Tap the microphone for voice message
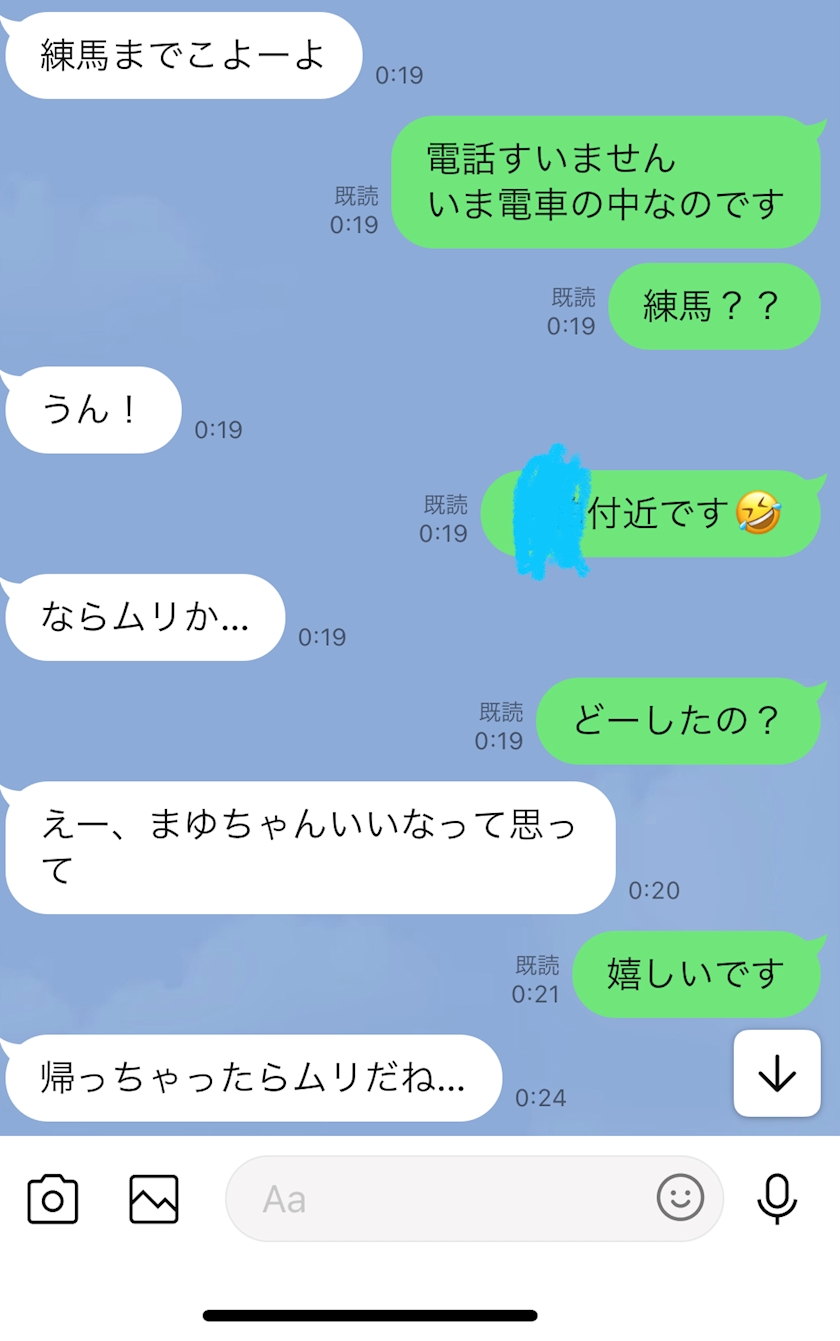The height and width of the screenshot is (1341, 840). (777, 1198)
